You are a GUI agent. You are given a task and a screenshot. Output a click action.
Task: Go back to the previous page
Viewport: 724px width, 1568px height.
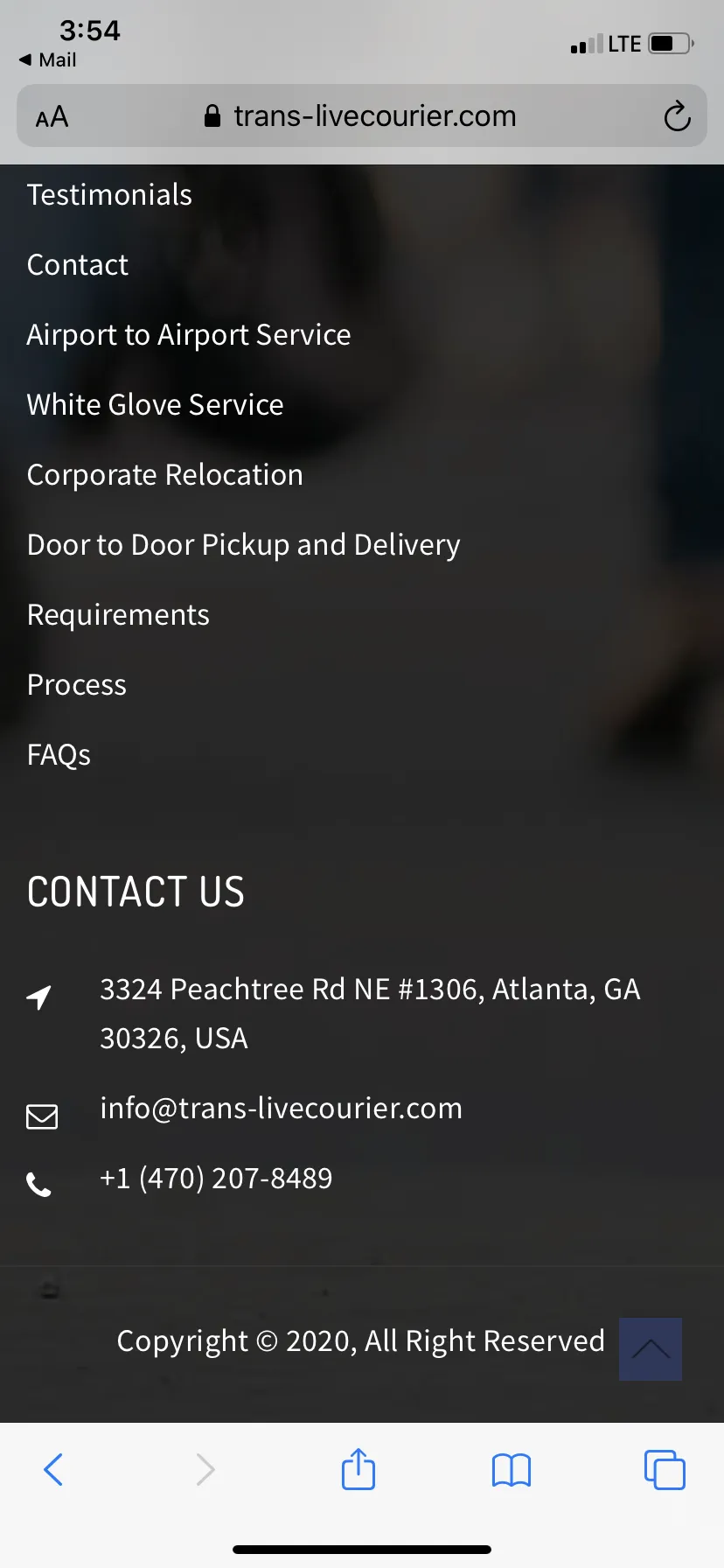click(53, 1469)
